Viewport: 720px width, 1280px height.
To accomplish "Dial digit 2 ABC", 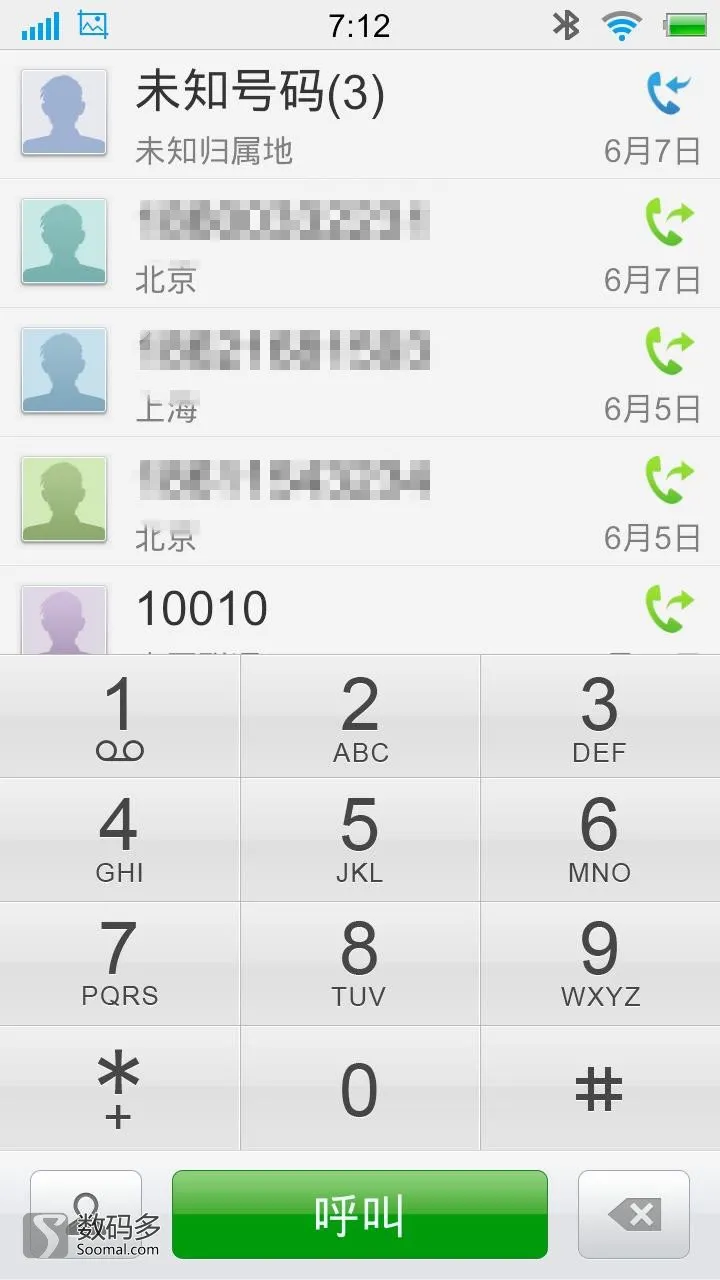I will coord(360,716).
